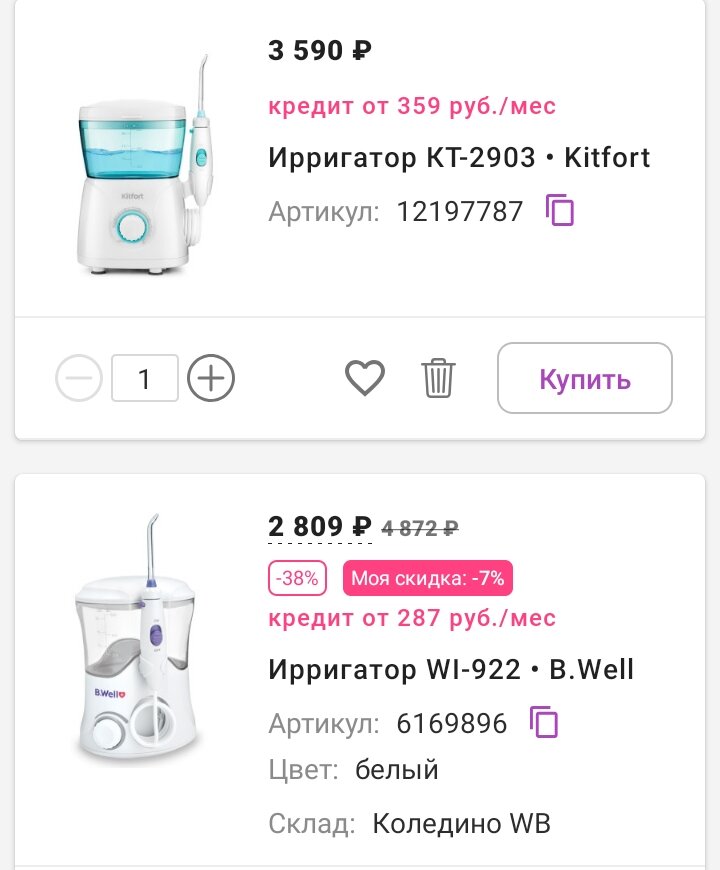
Task: Open Ирригатор KT-2903 • Kitfort product title
Action: coord(459,158)
